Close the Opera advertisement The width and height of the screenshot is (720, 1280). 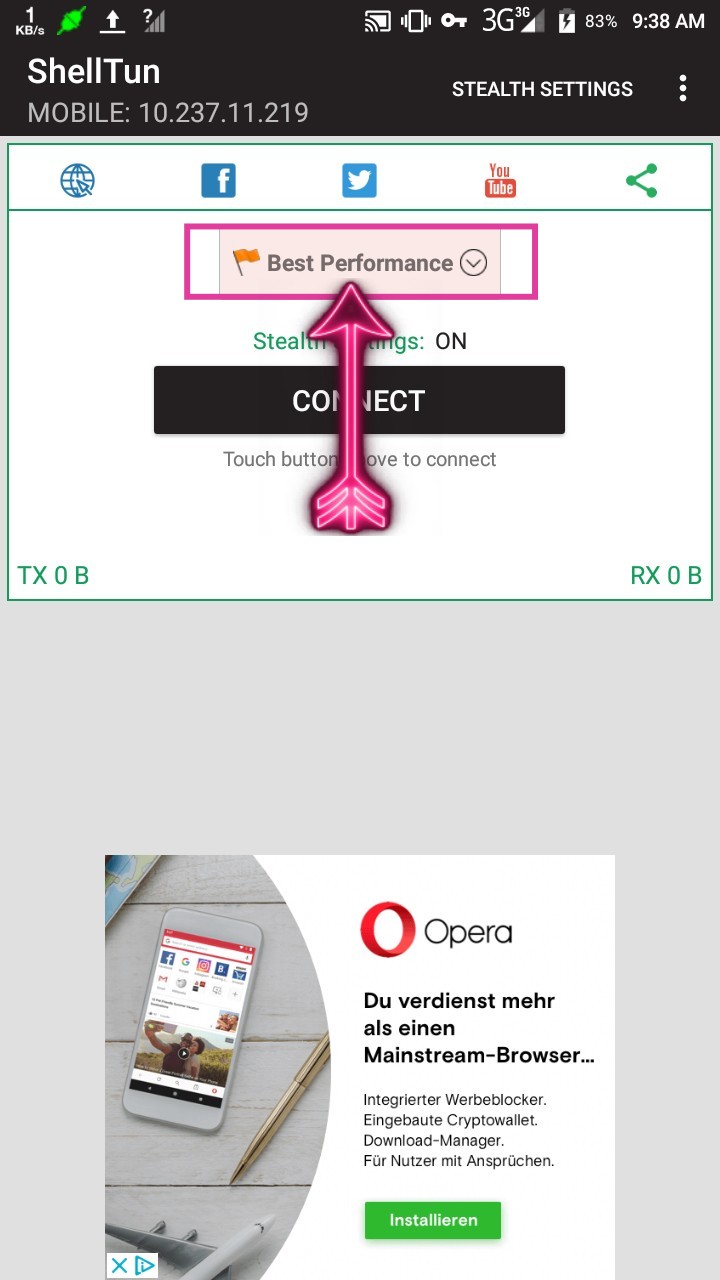(x=119, y=1266)
